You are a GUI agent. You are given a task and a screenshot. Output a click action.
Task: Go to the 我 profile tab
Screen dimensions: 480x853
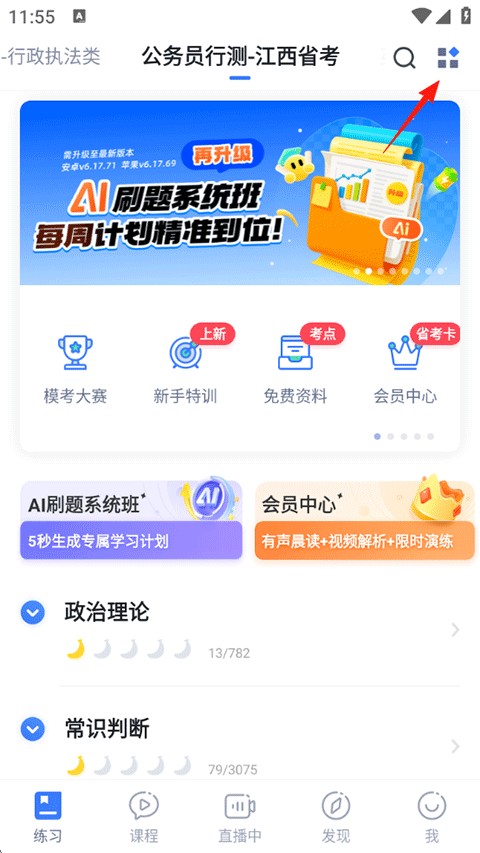point(432,817)
